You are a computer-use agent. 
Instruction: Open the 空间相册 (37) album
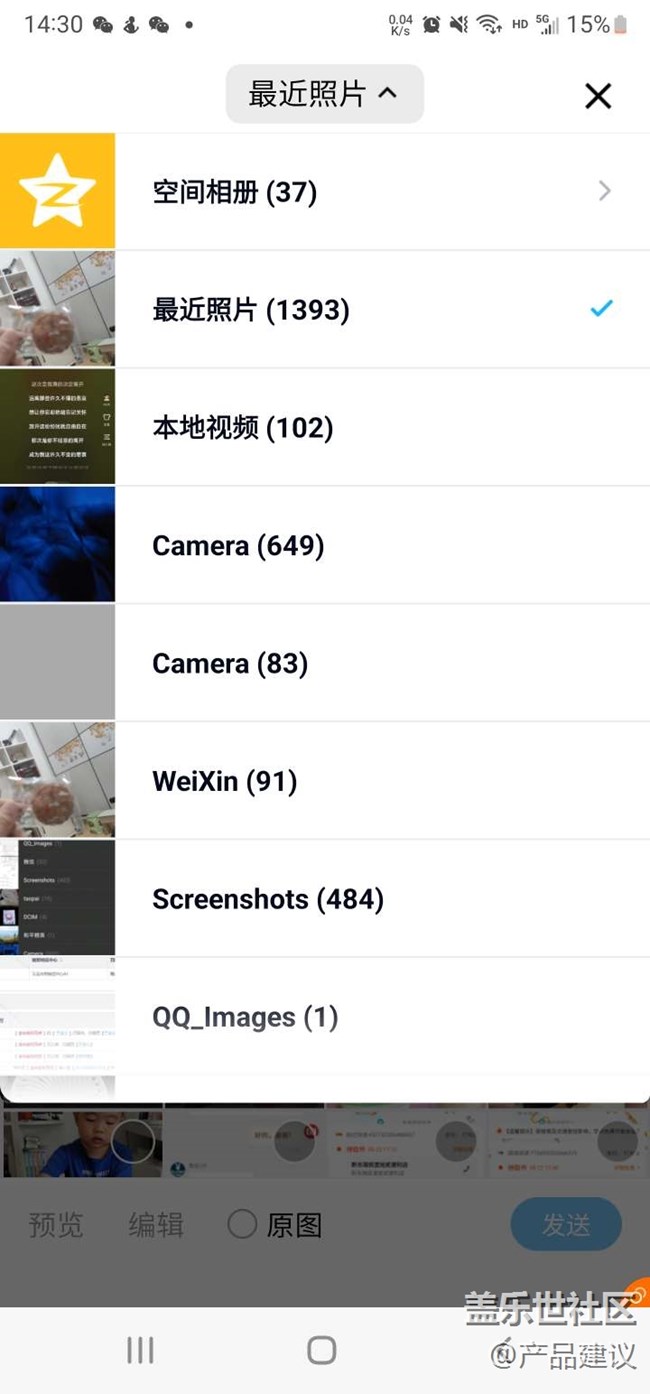[325, 191]
